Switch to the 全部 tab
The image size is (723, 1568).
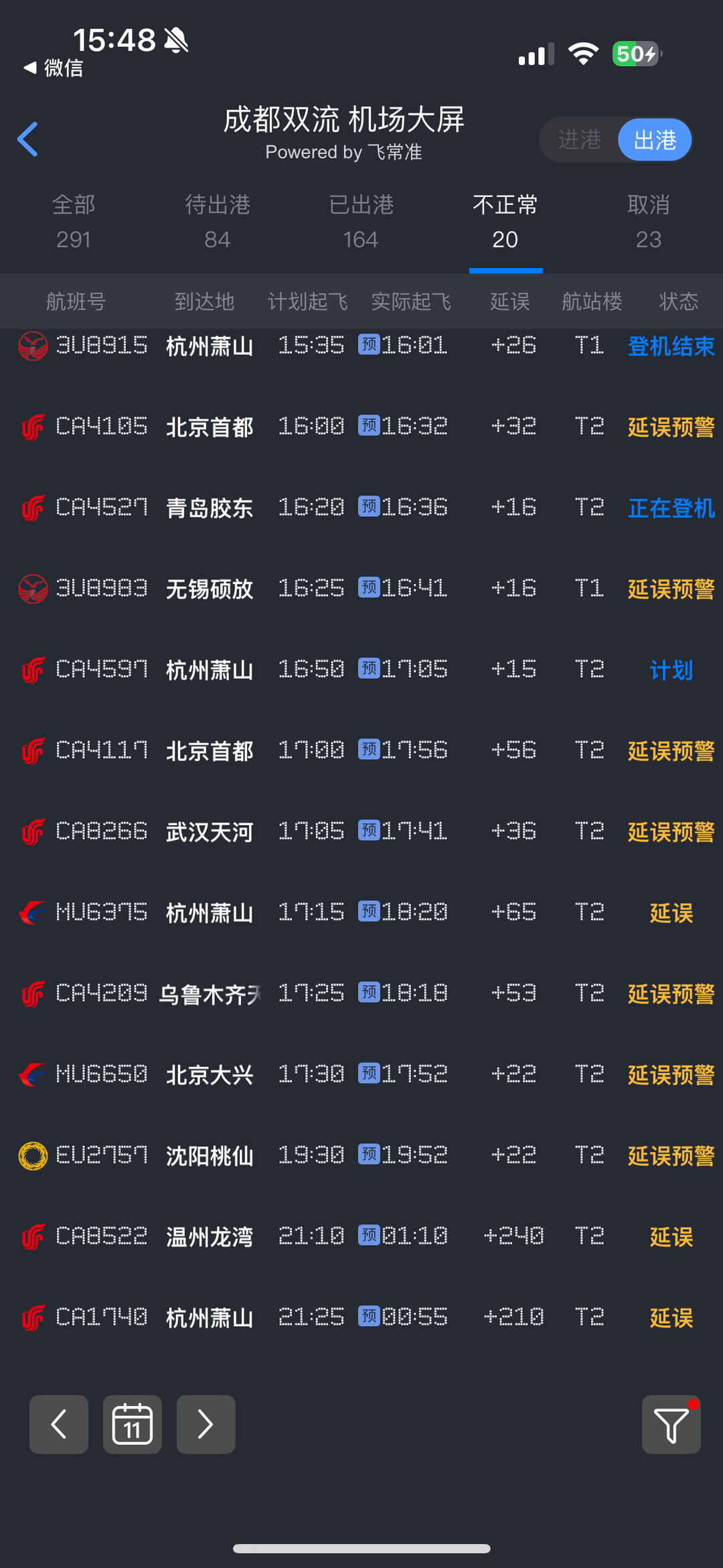click(74, 222)
